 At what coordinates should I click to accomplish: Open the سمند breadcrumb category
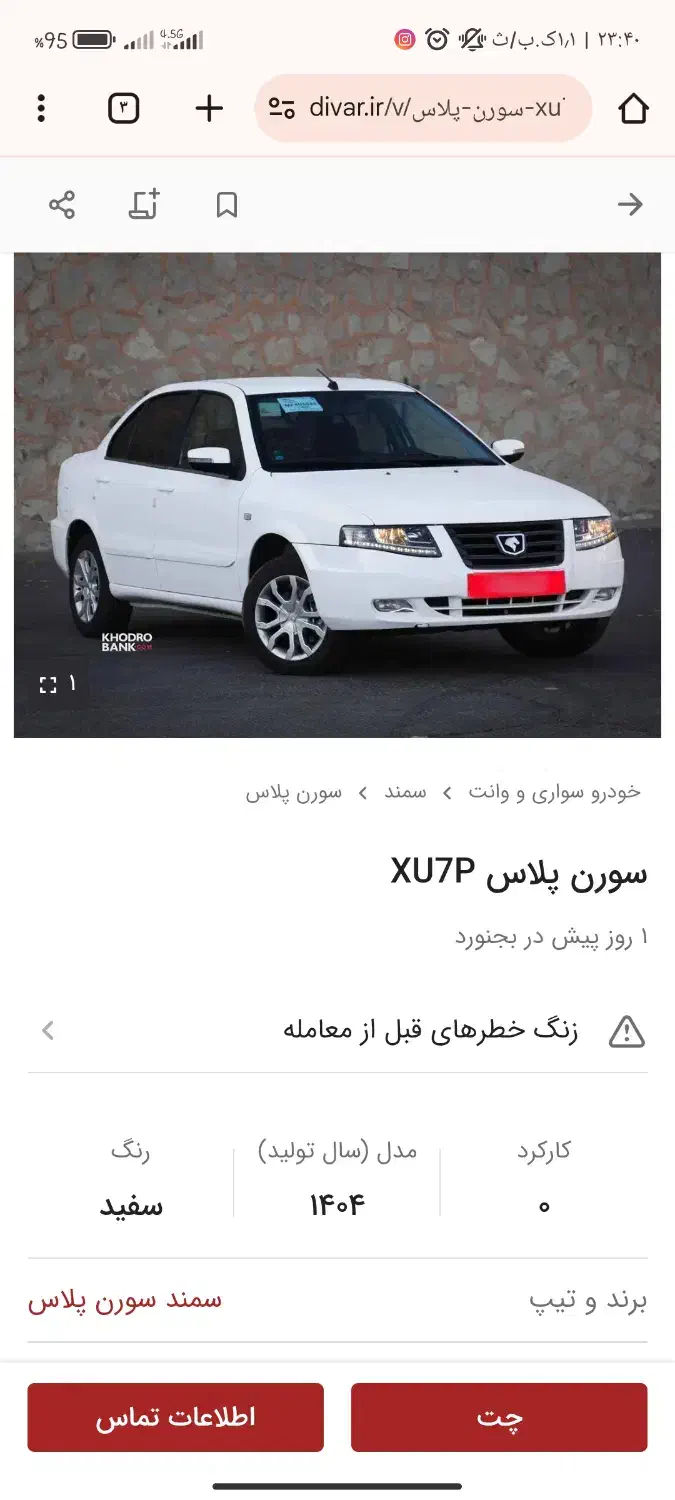click(x=406, y=792)
